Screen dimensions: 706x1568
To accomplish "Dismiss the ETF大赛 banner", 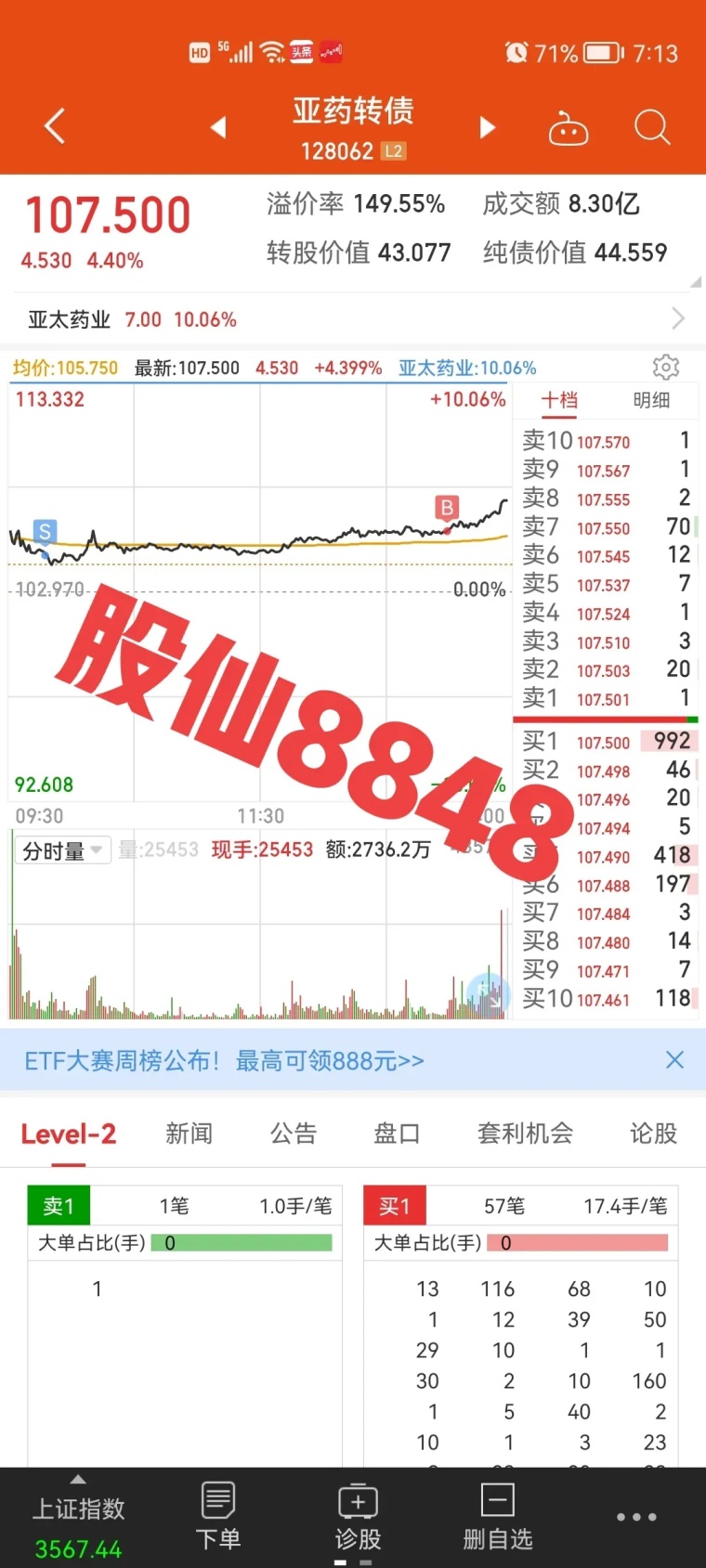I will (x=675, y=1060).
